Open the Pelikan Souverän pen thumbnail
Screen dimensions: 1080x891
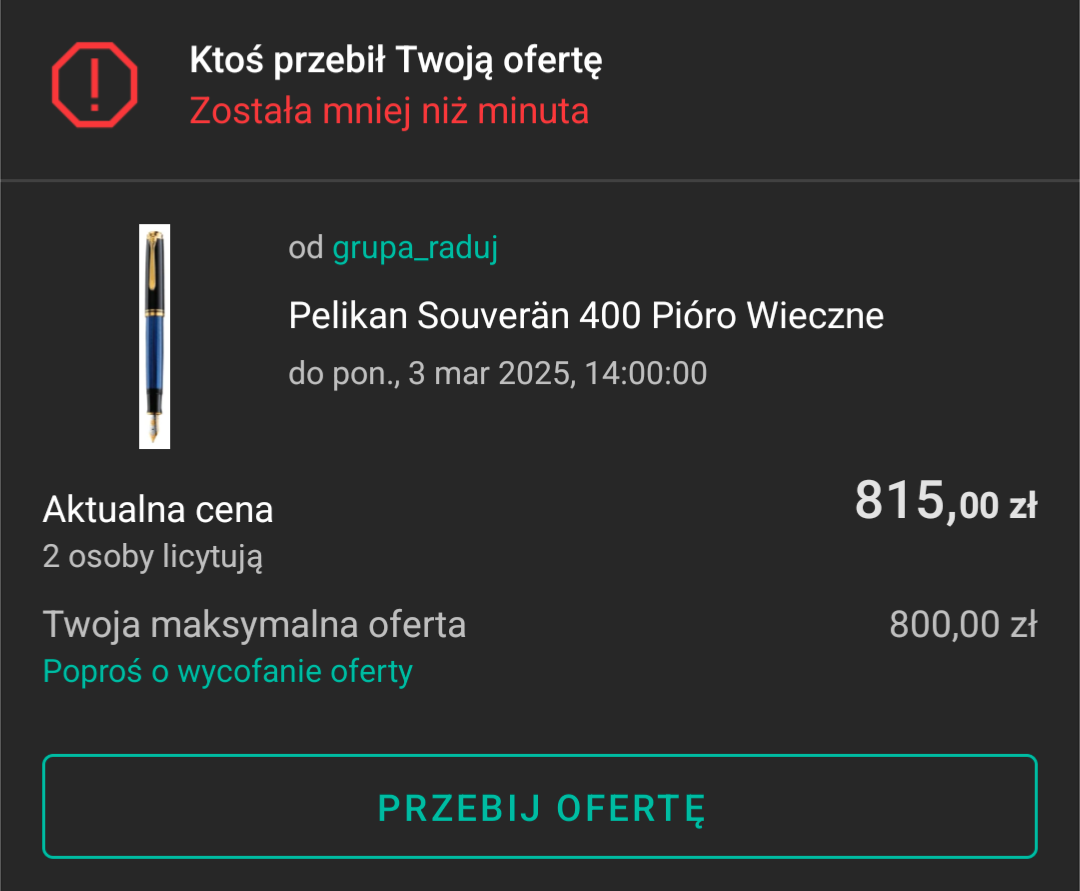[x=154, y=337]
